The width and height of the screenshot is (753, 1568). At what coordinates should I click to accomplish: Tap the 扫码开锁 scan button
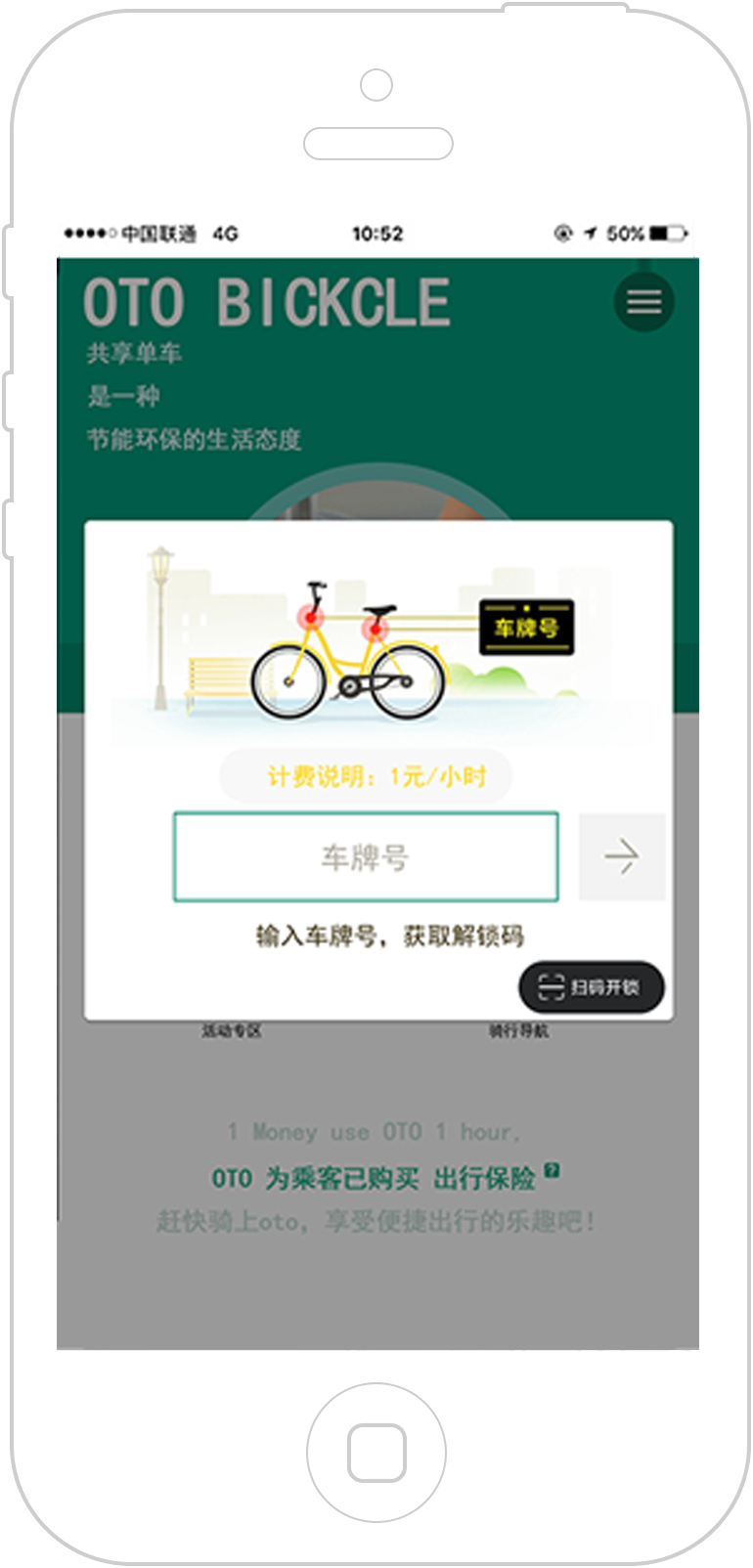pyautogui.click(x=591, y=987)
